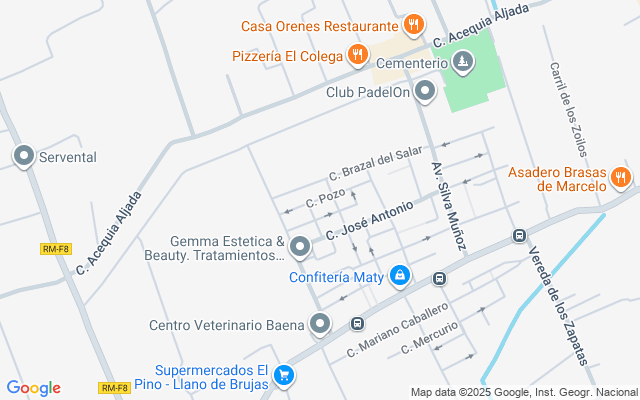Open Asadero Brasas de Marcelo marker
The height and width of the screenshot is (400, 640).
[621, 177]
